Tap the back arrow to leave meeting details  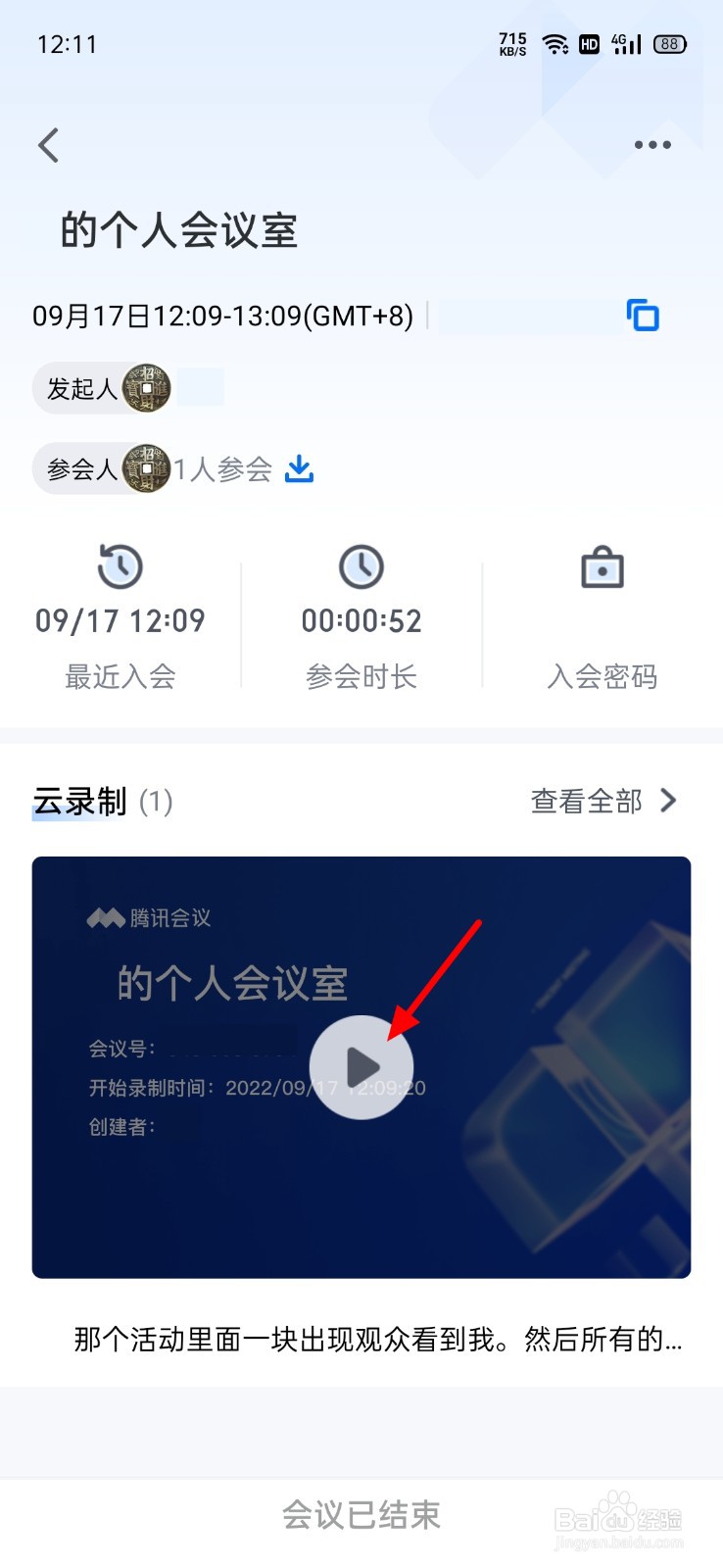[x=49, y=144]
